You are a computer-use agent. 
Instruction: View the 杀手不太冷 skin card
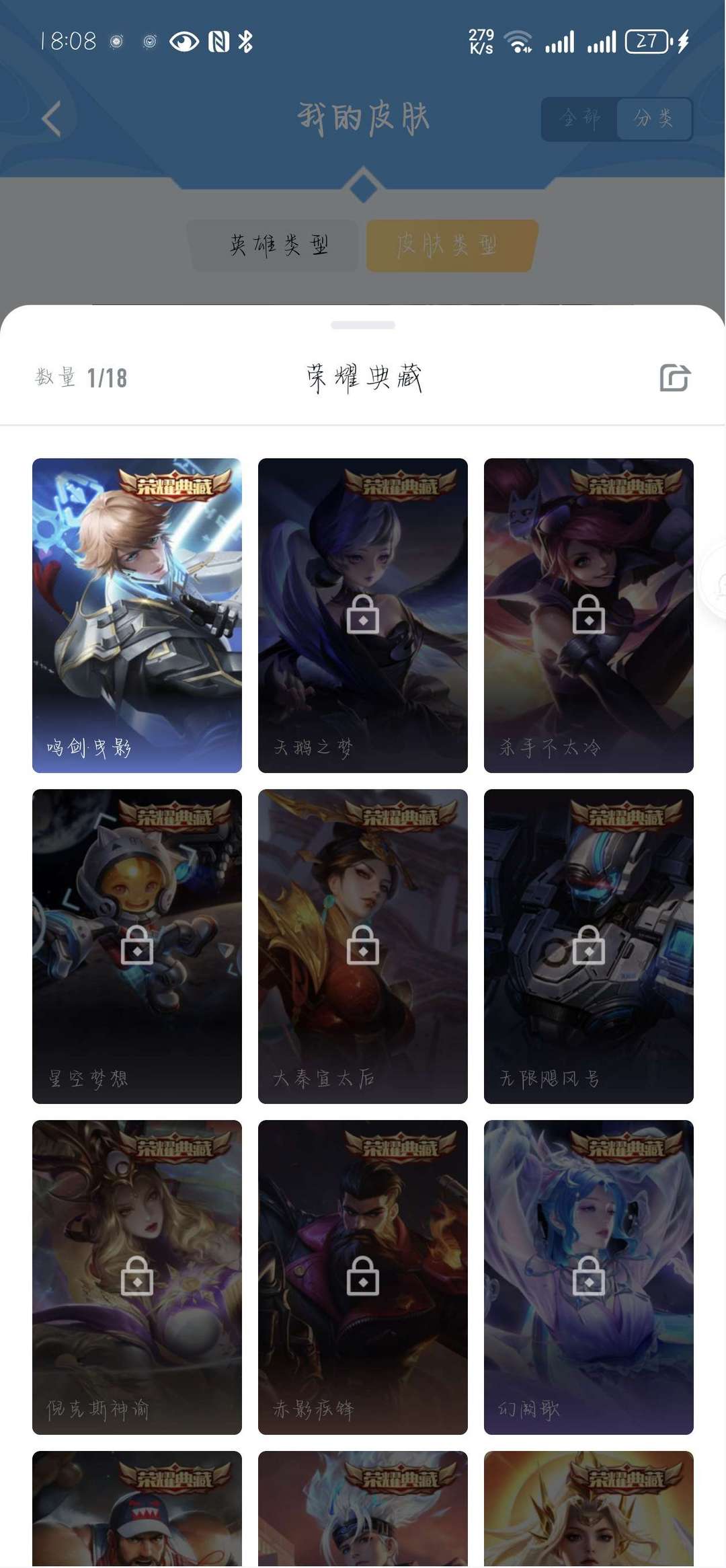click(x=588, y=615)
